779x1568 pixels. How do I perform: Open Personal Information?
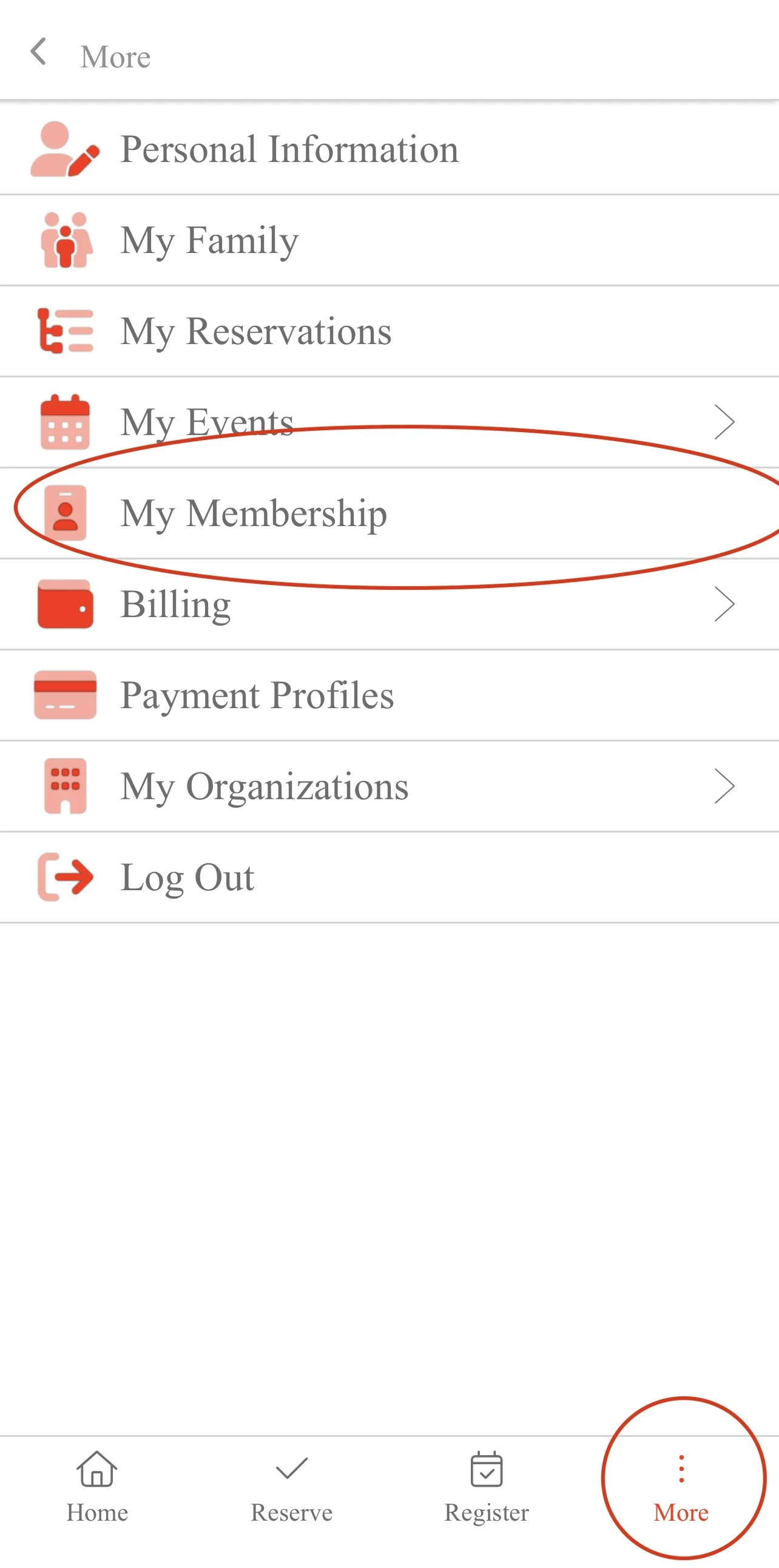(389, 149)
